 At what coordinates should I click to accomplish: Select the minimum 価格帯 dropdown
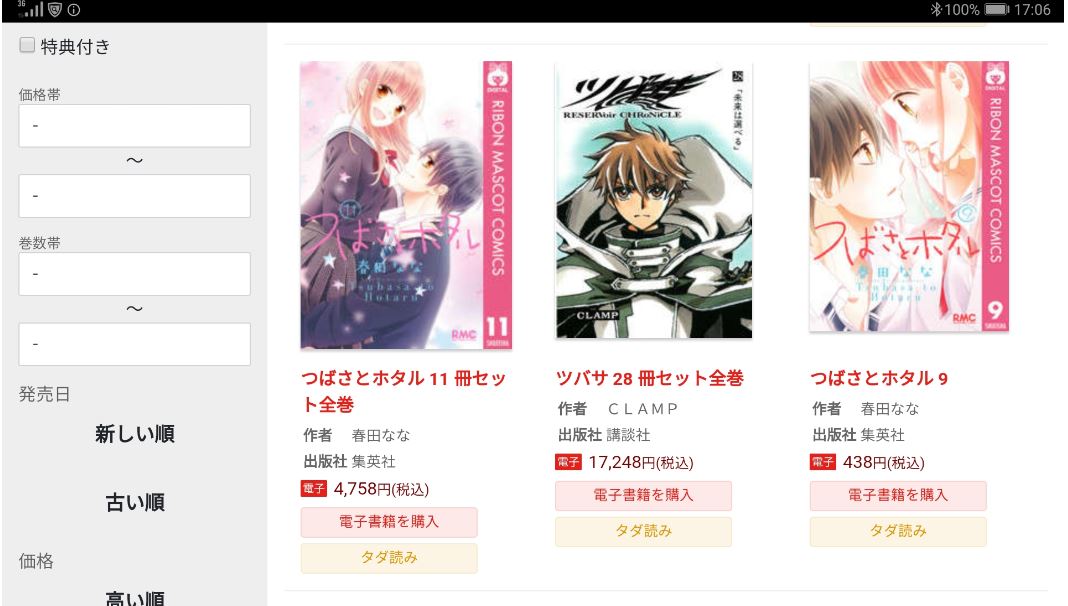click(x=134, y=126)
